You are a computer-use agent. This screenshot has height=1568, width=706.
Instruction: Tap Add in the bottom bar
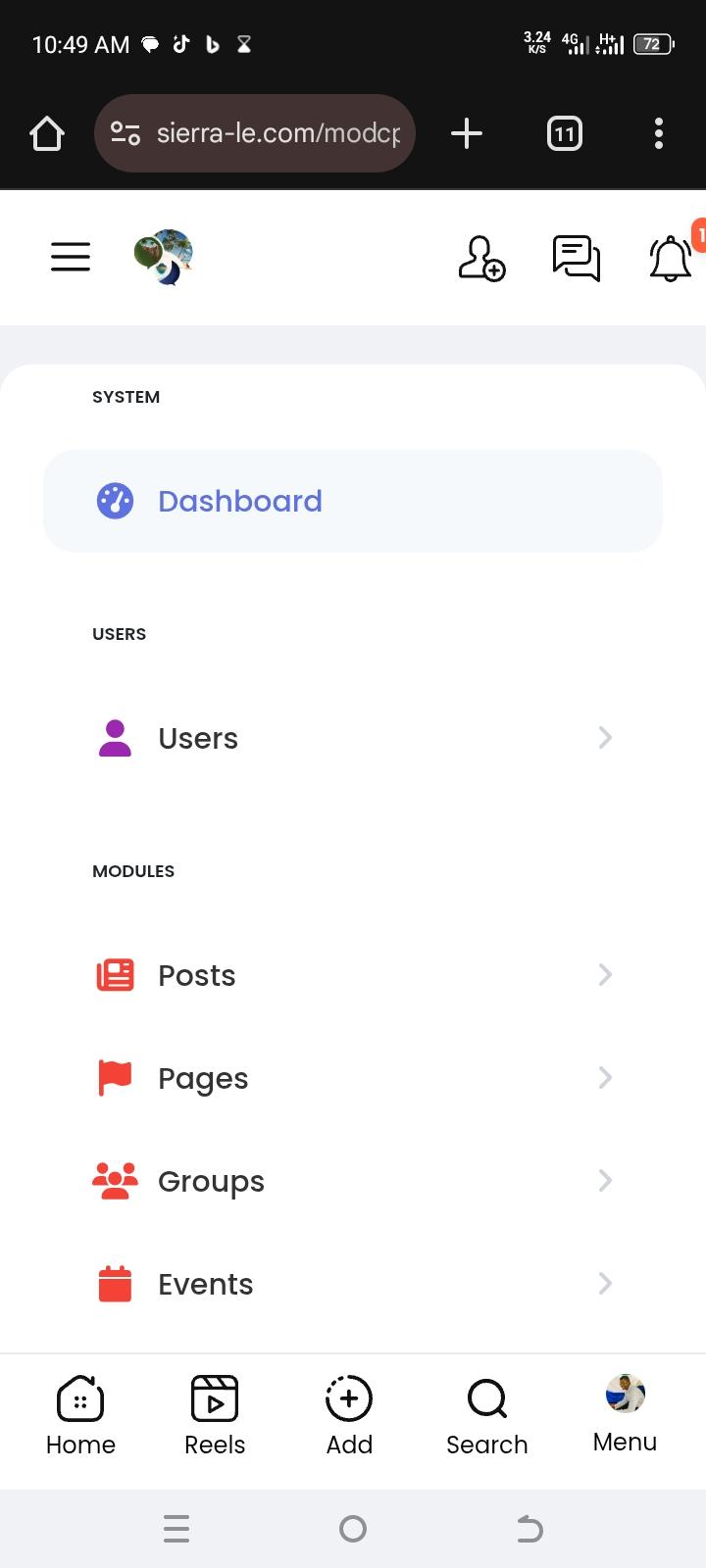pyautogui.click(x=349, y=1416)
